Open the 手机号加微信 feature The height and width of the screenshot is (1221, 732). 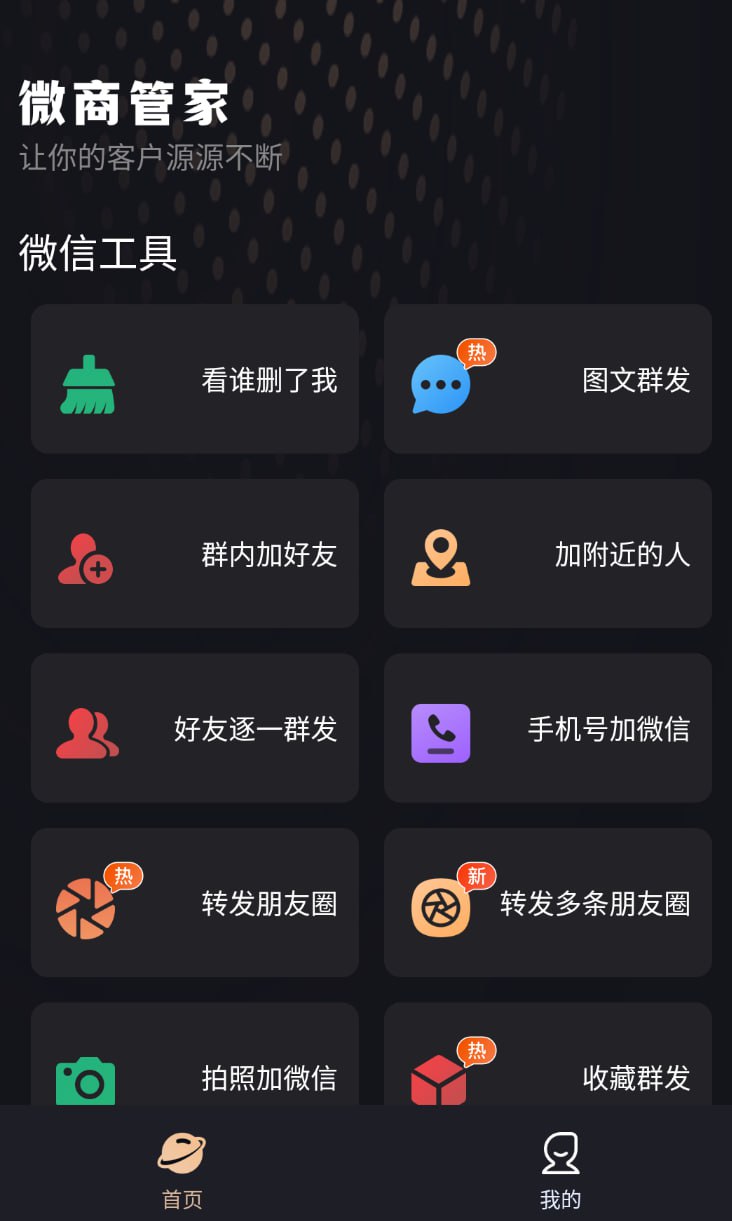(548, 728)
